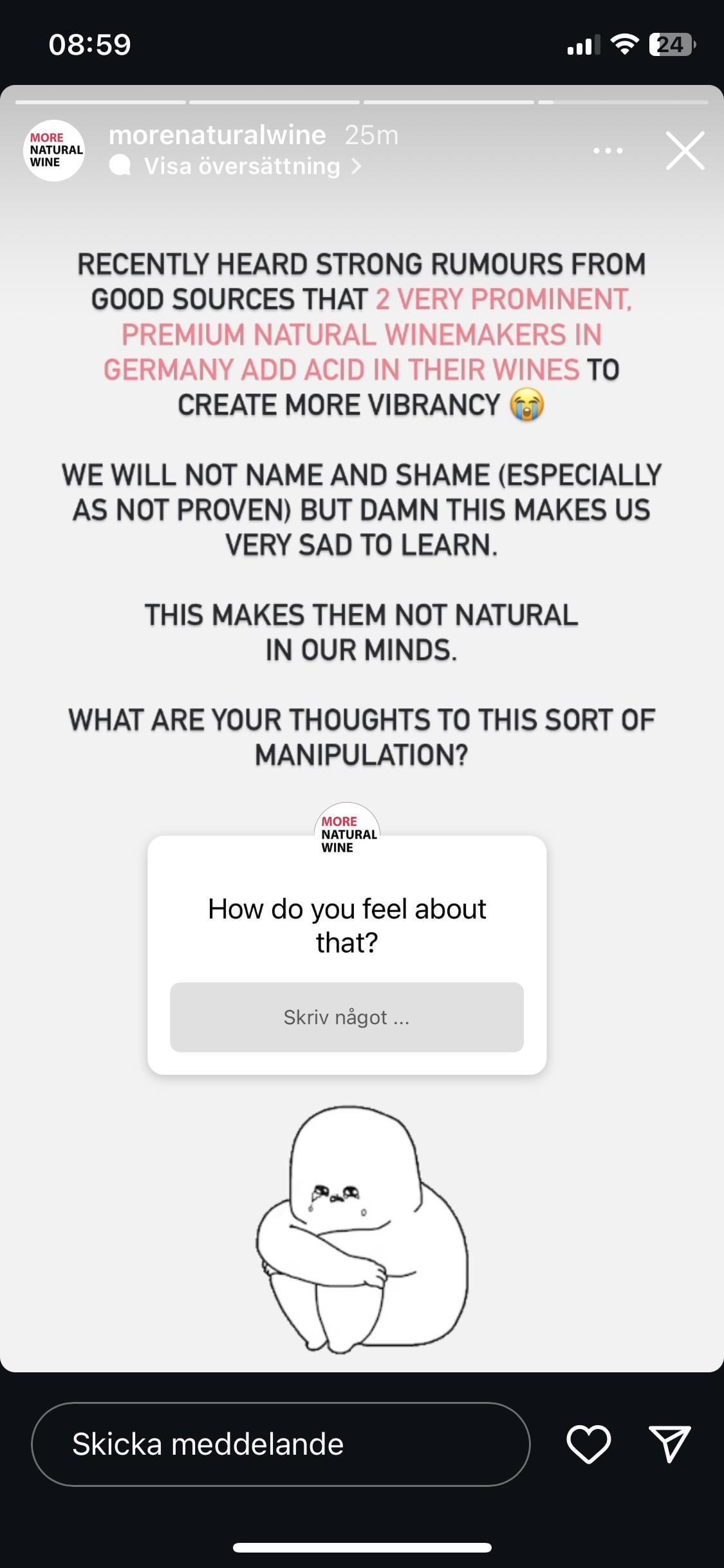This screenshot has height=1568, width=724.
Task: Open morenaturalwine profile picture
Action: [x=55, y=150]
